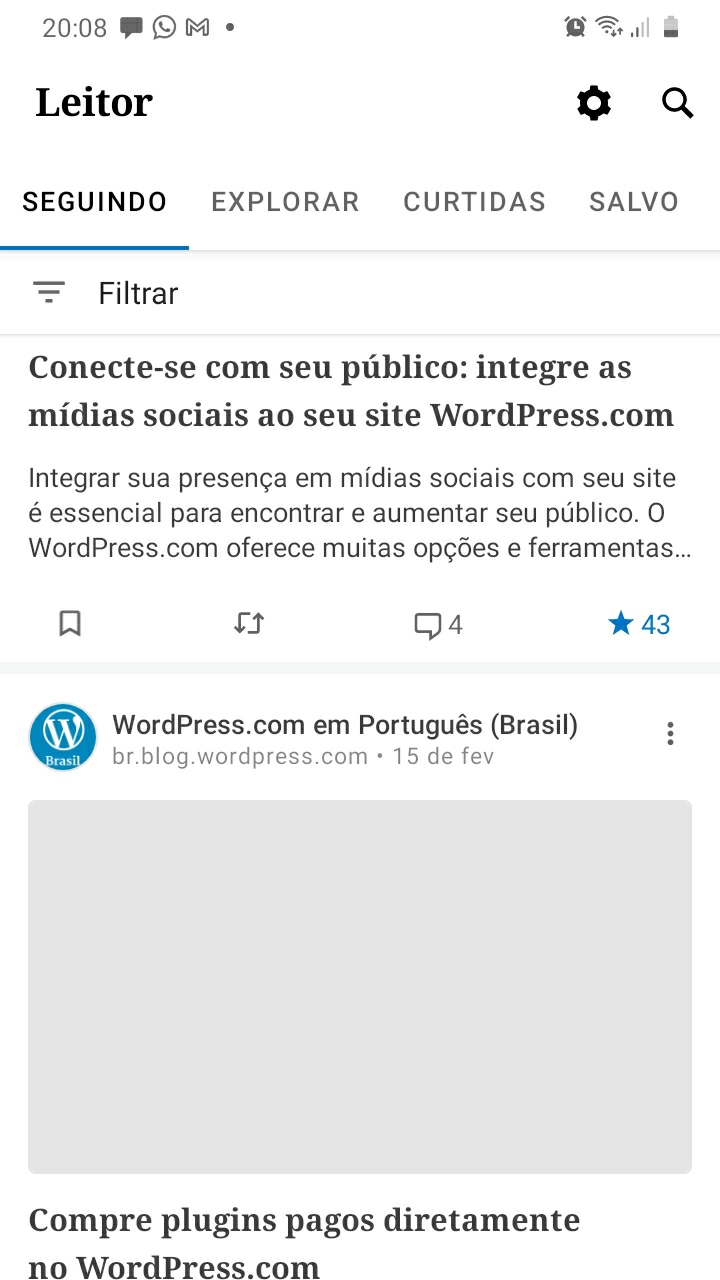Go to the Salvo tab
Viewport: 720px width, 1280px height.
[x=634, y=202]
